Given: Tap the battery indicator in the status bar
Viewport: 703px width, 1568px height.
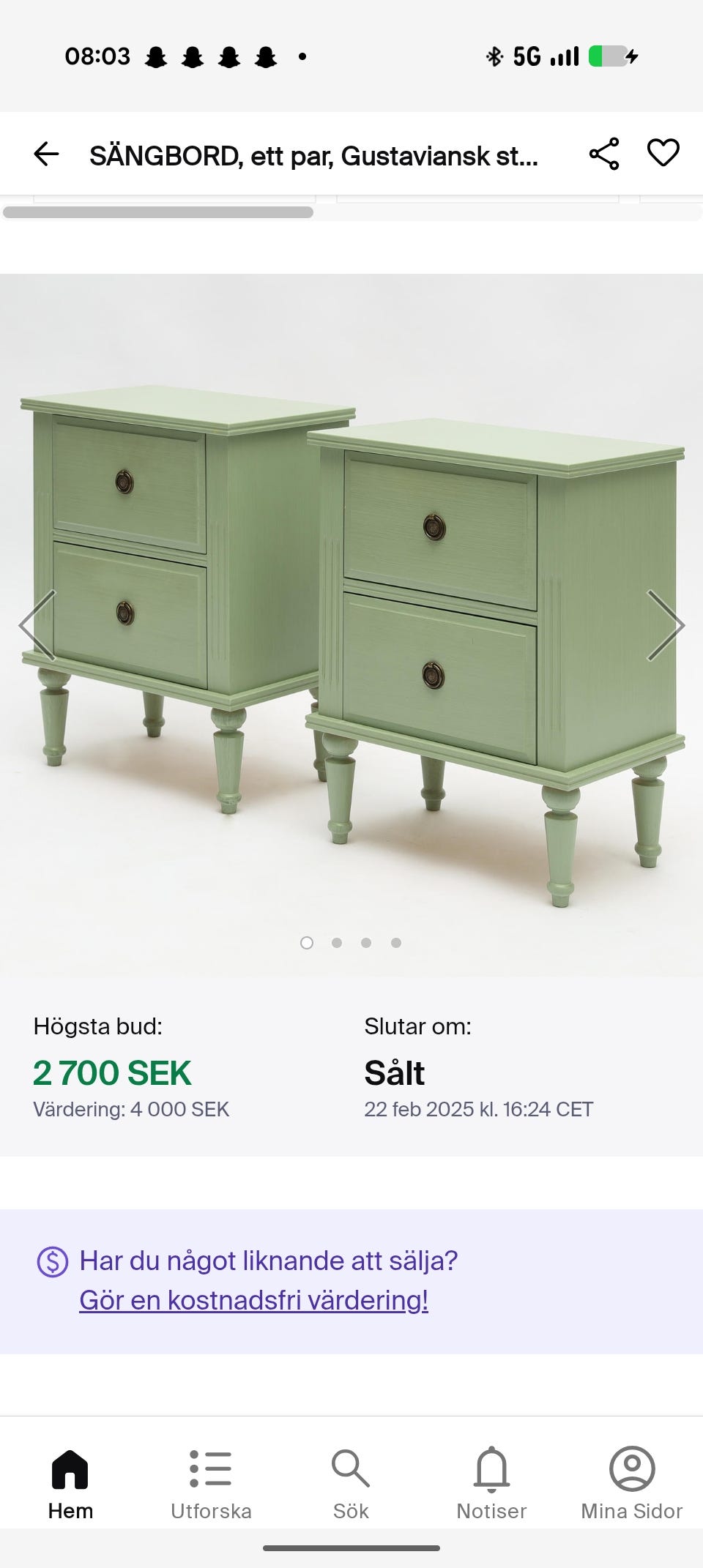Looking at the screenshot, I should point(604,56).
